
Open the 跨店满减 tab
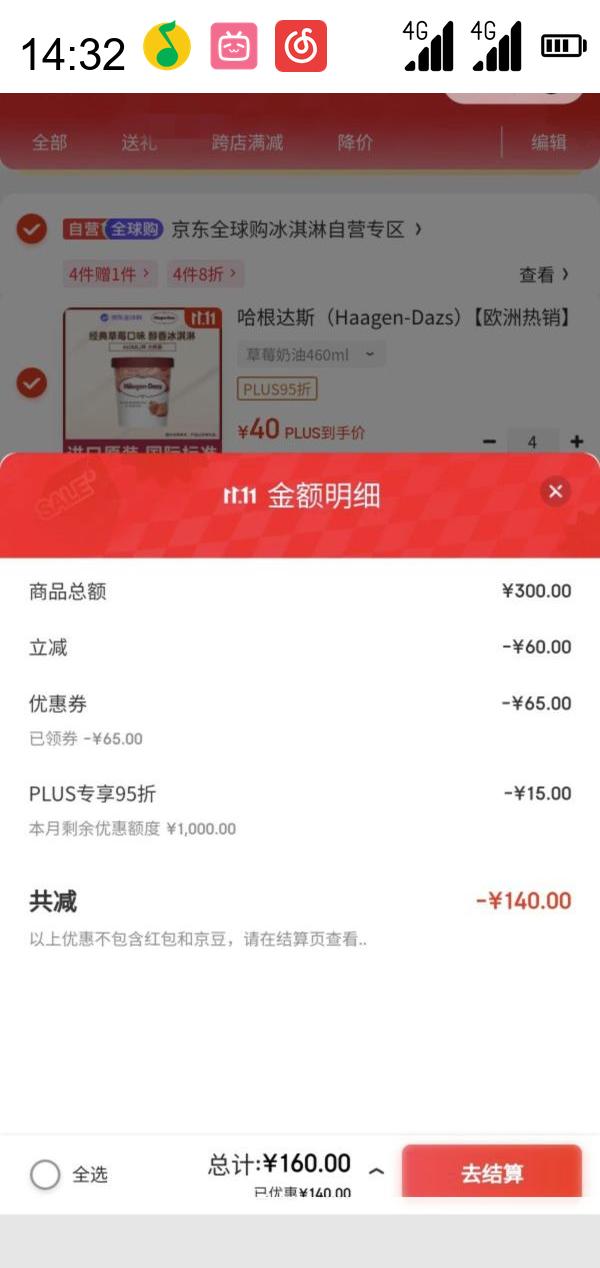(x=247, y=142)
